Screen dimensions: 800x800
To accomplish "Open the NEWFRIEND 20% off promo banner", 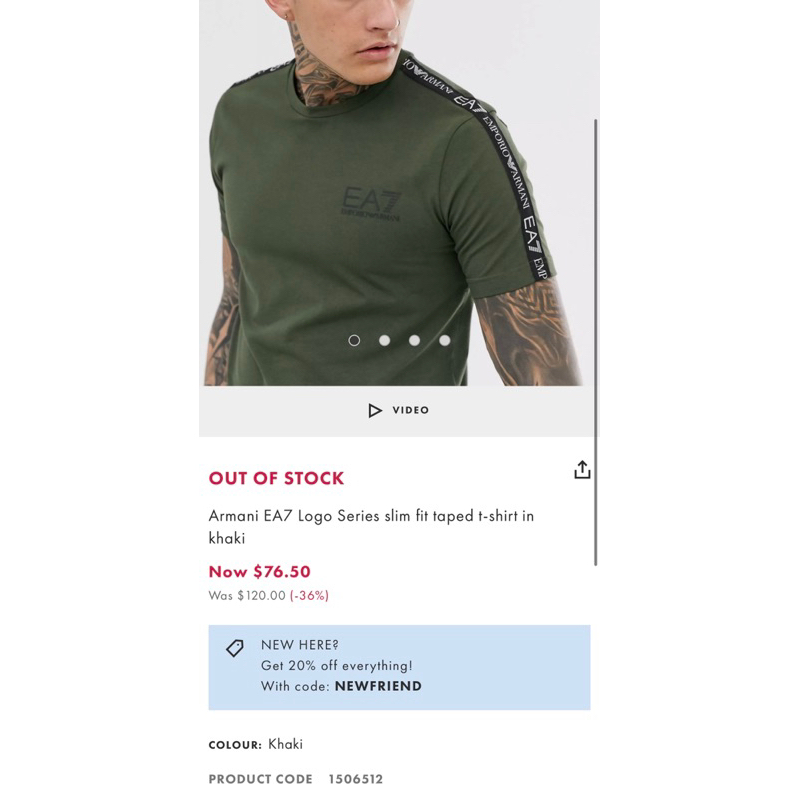I will pos(399,667).
